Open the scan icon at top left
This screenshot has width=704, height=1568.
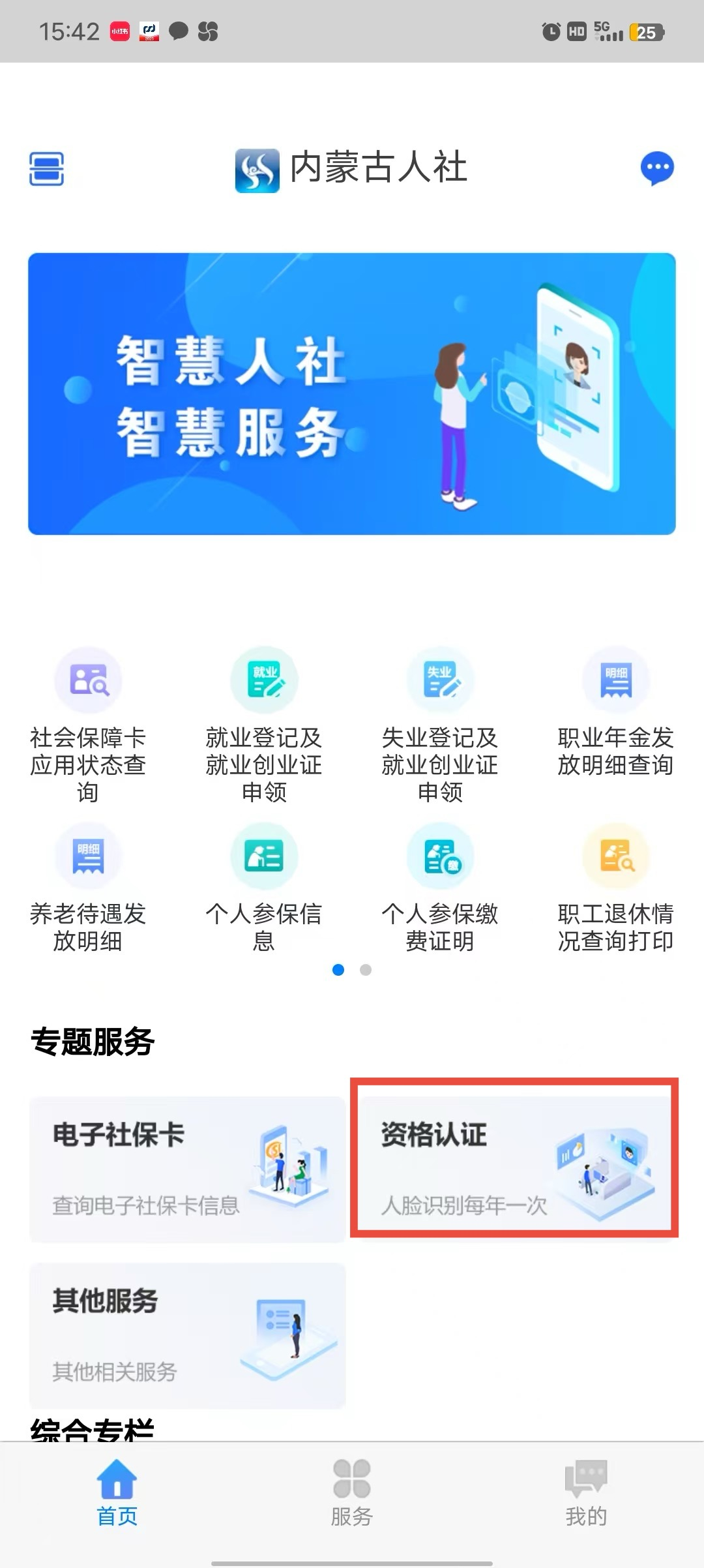point(46,168)
